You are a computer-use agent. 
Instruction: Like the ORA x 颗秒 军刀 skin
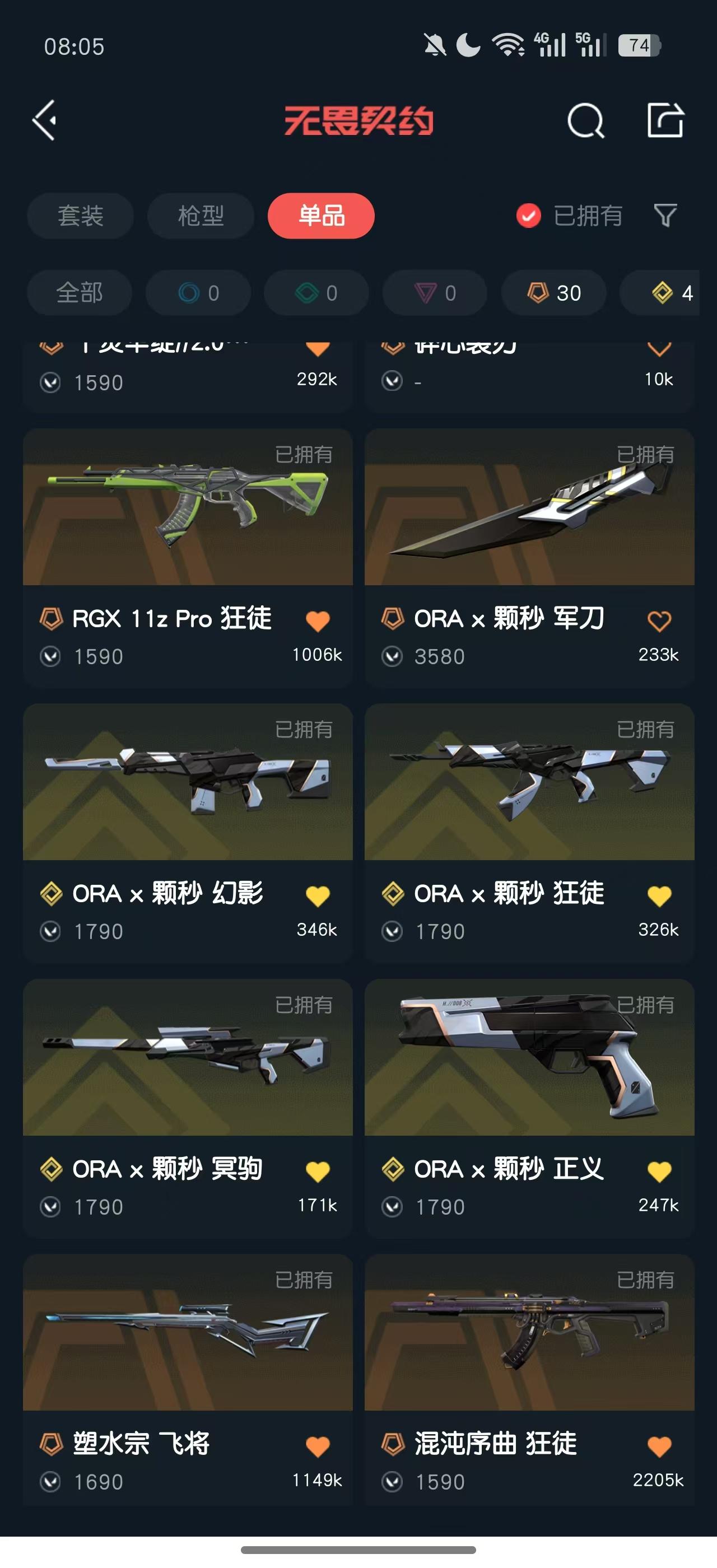(659, 621)
